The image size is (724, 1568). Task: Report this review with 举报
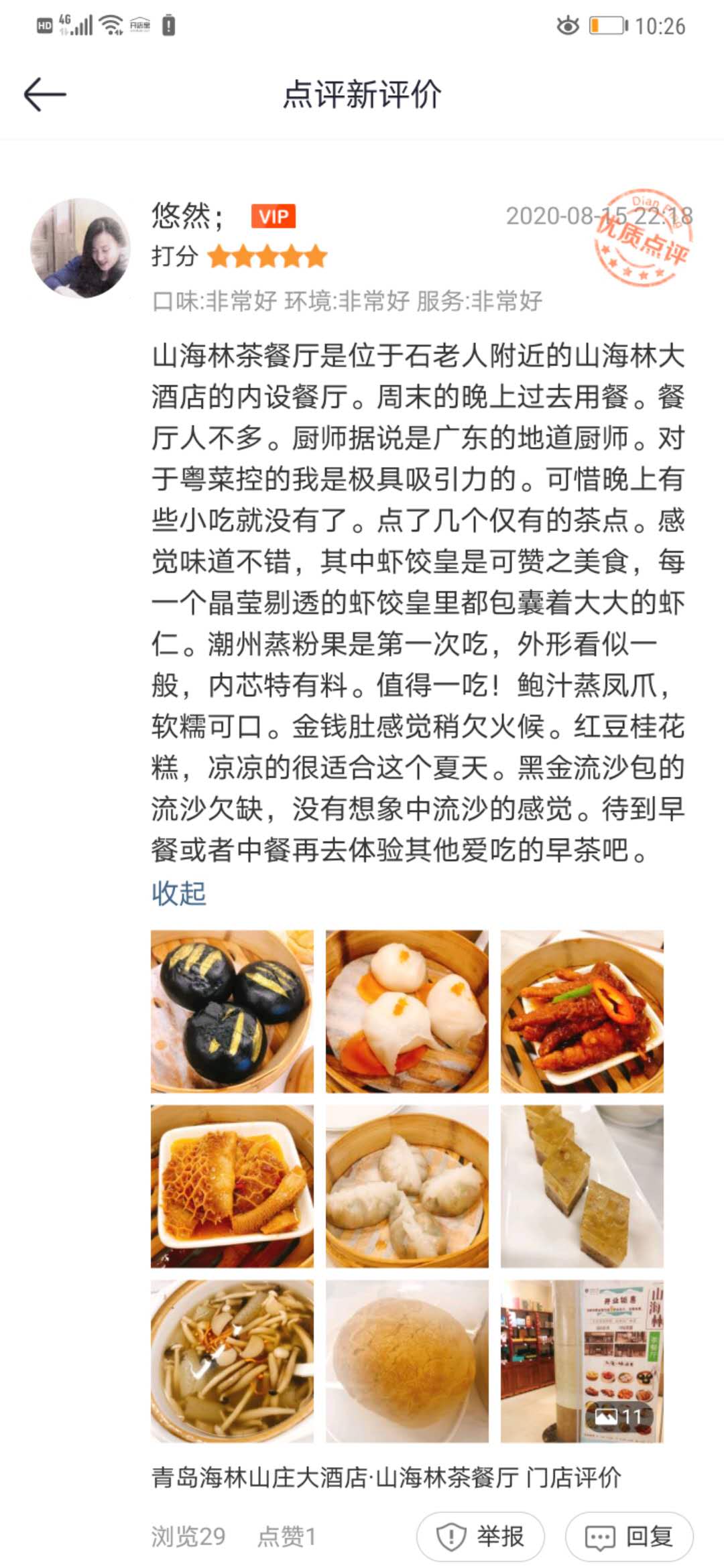[x=481, y=1537]
